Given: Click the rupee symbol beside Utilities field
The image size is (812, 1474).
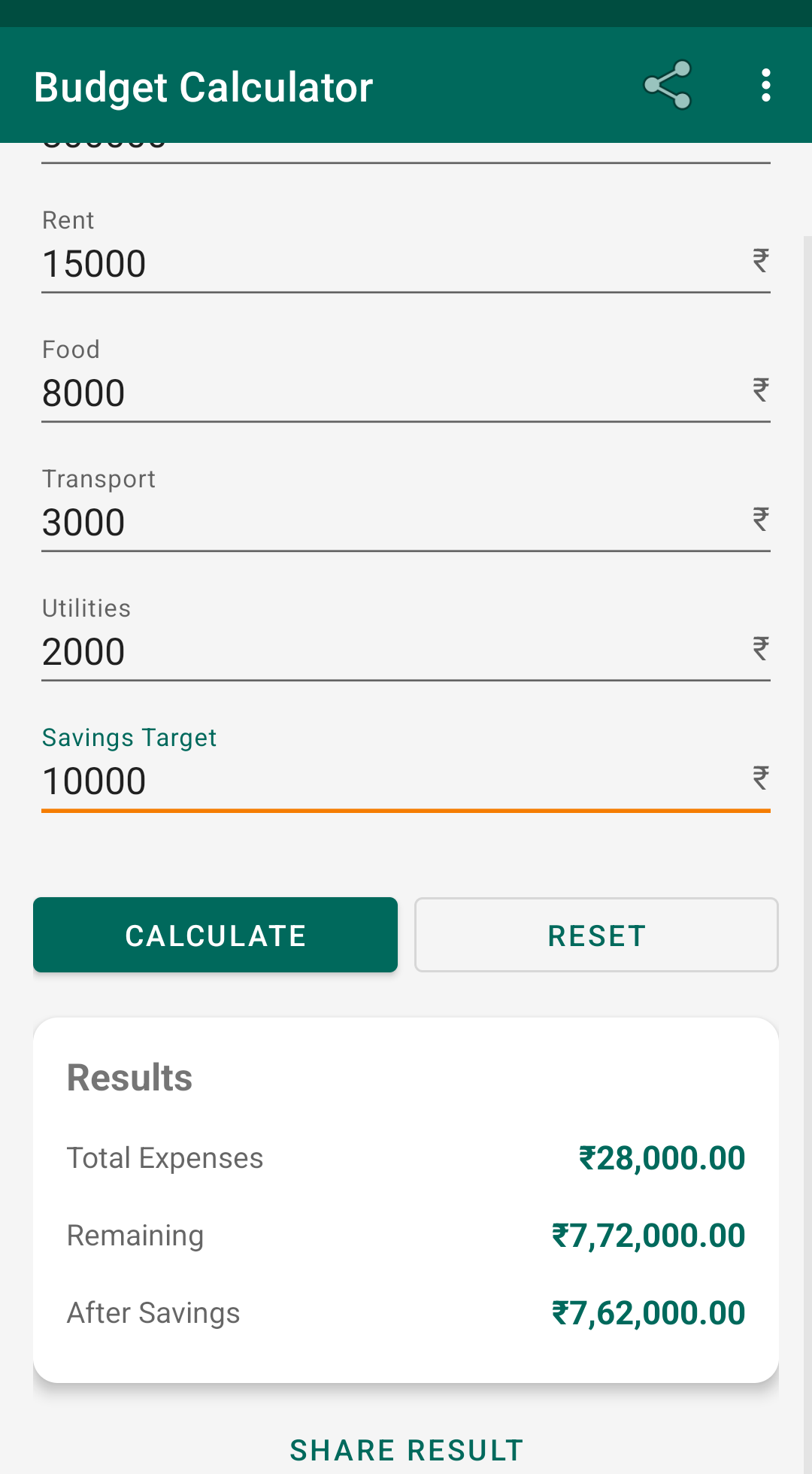Looking at the screenshot, I should tap(761, 648).
